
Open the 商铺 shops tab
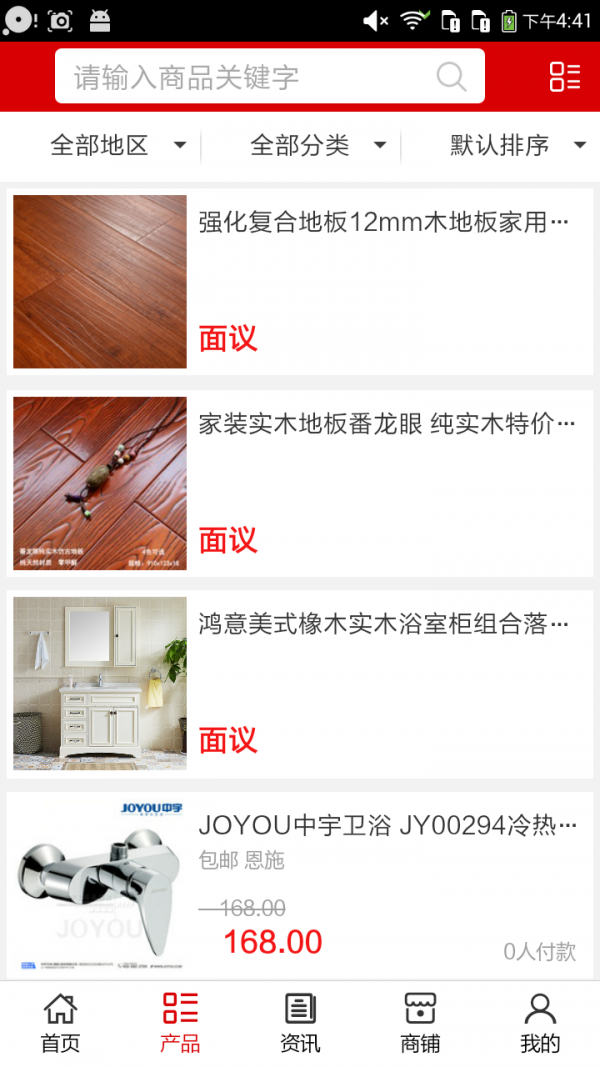pos(420,1023)
